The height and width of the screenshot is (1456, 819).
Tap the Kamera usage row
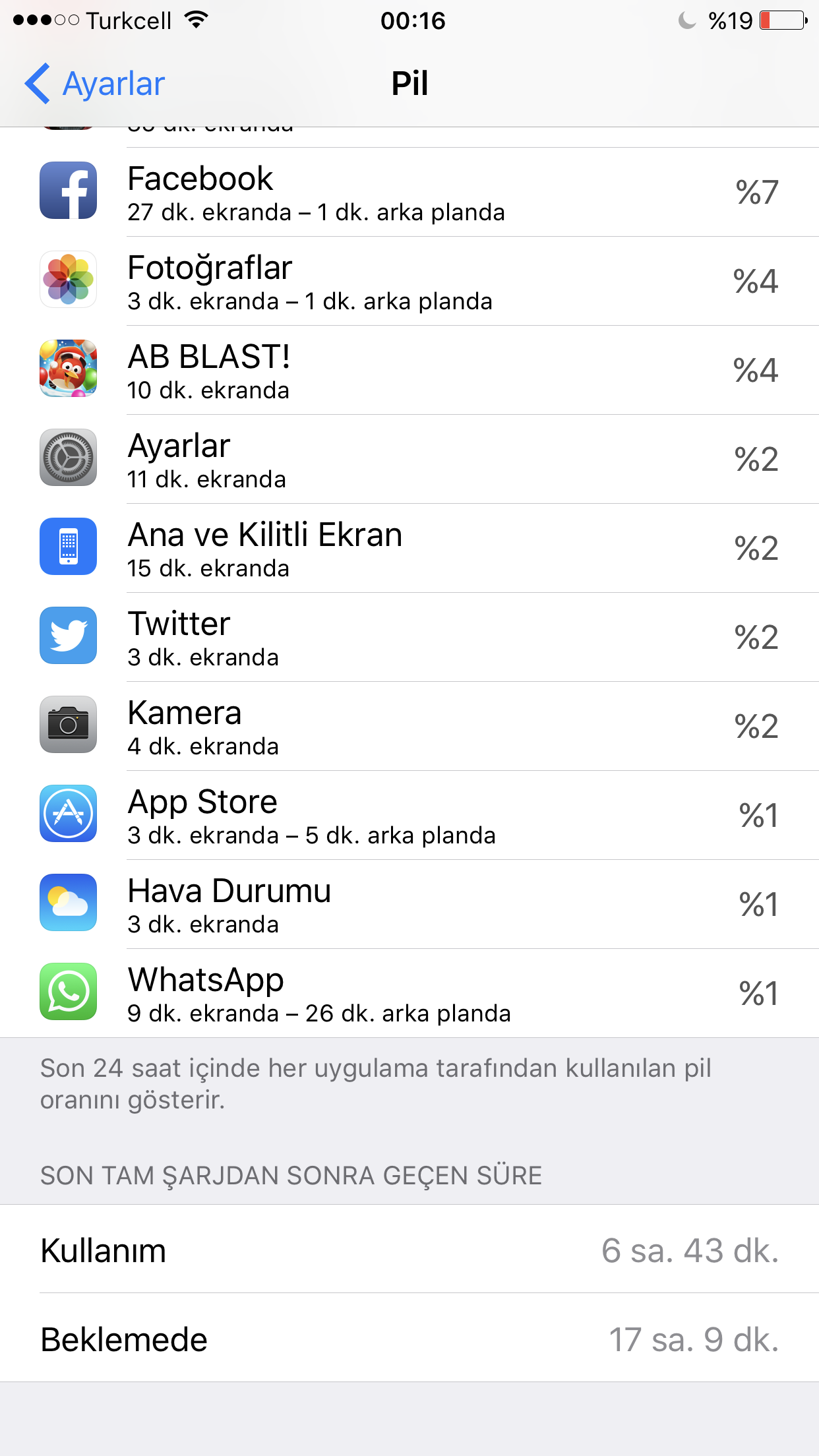(x=409, y=726)
